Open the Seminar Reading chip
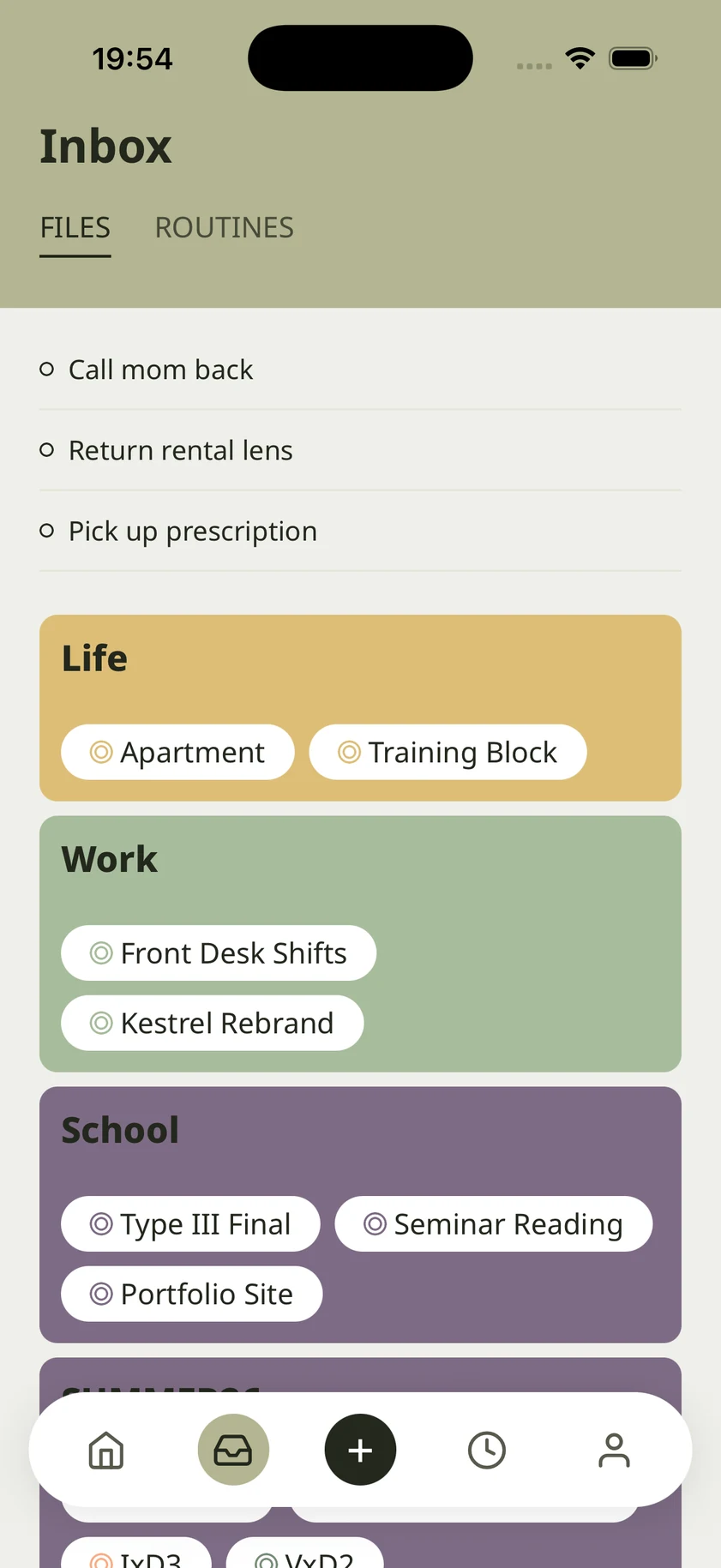The height and width of the screenshot is (1568, 721). click(494, 1223)
